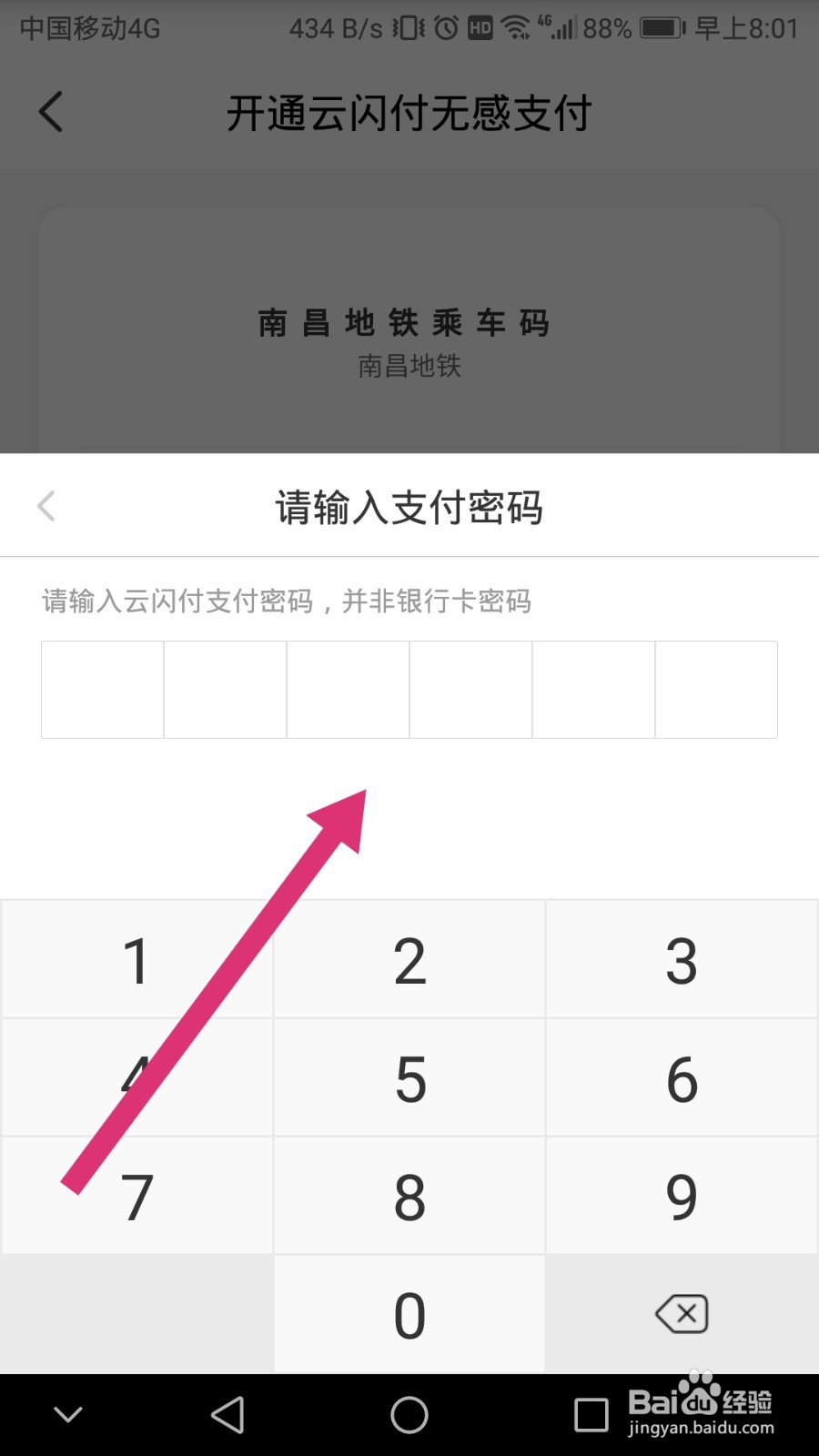The height and width of the screenshot is (1456, 819).
Task: Go back from 开通云闪付无感支付 page
Action: pos(50,111)
